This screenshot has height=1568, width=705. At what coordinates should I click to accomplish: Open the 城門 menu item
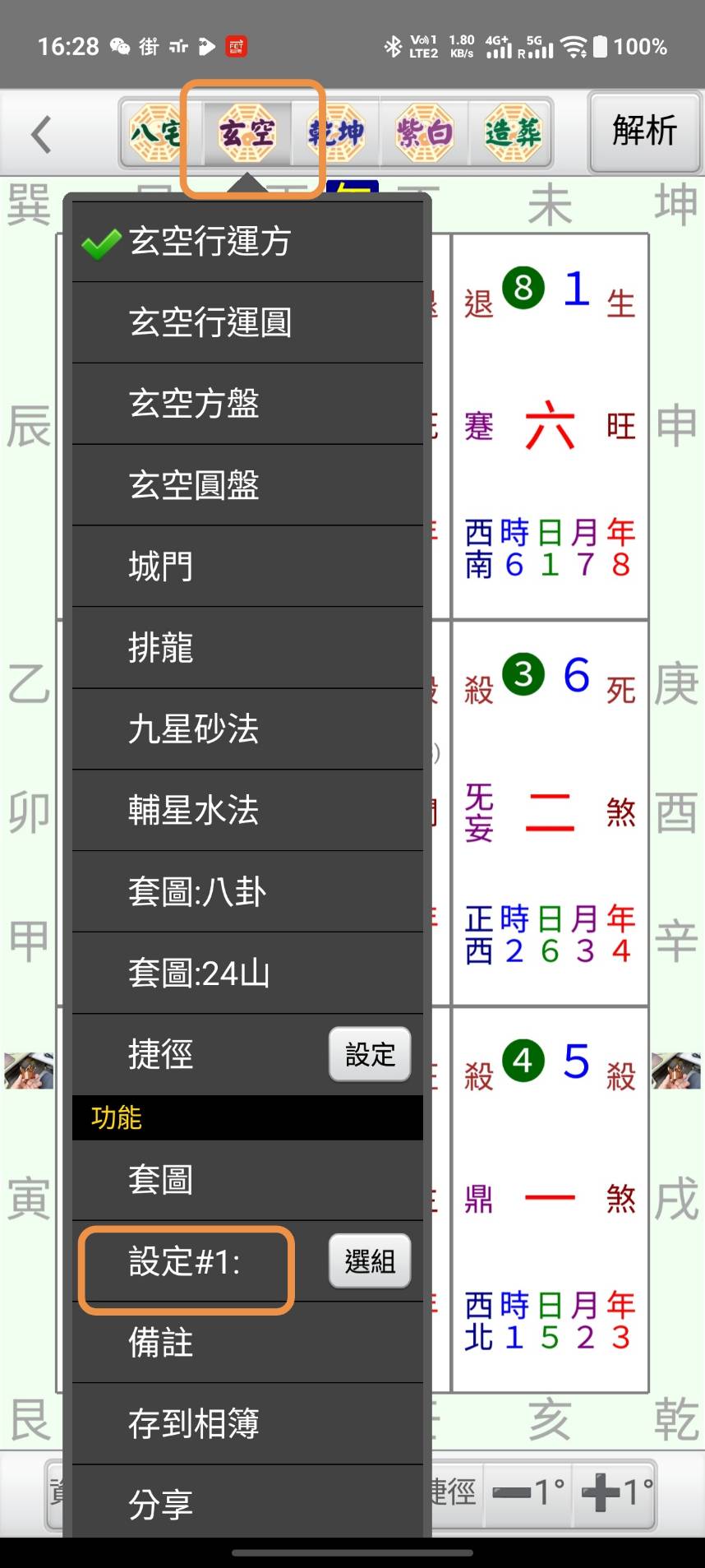point(247,567)
